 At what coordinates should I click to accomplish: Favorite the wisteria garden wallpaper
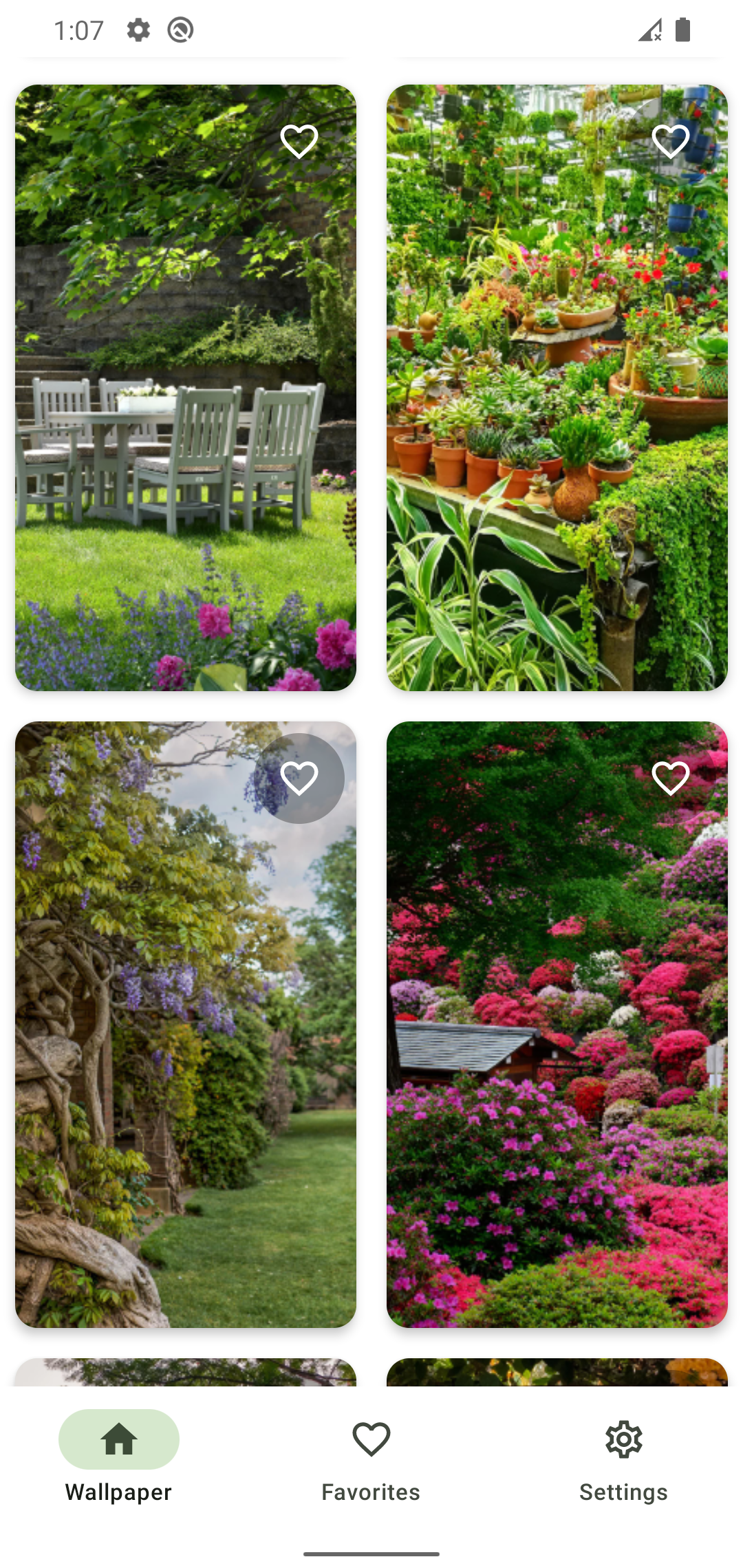pyautogui.click(x=300, y=778)
